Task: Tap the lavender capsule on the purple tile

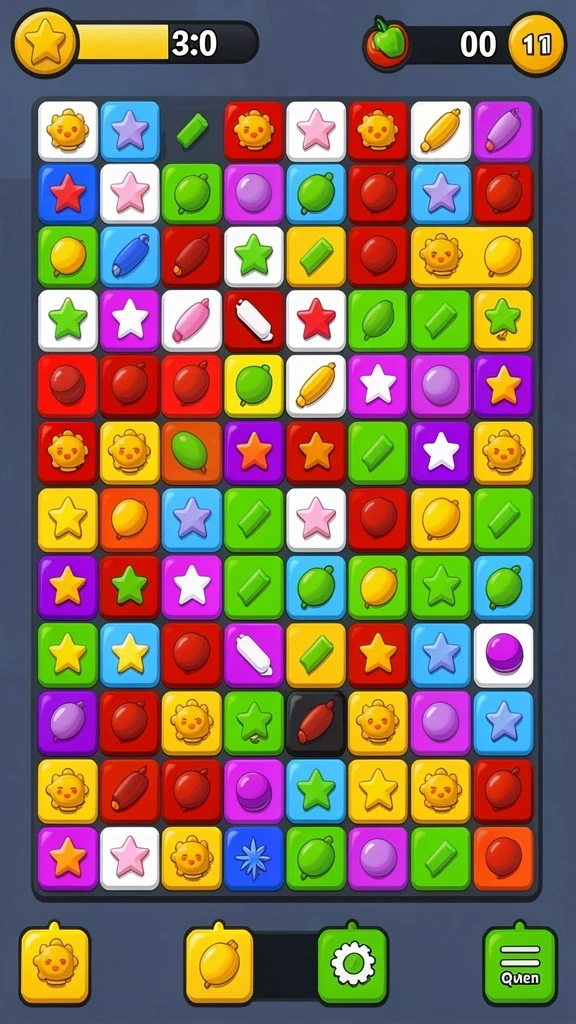Action: point(504,131)
